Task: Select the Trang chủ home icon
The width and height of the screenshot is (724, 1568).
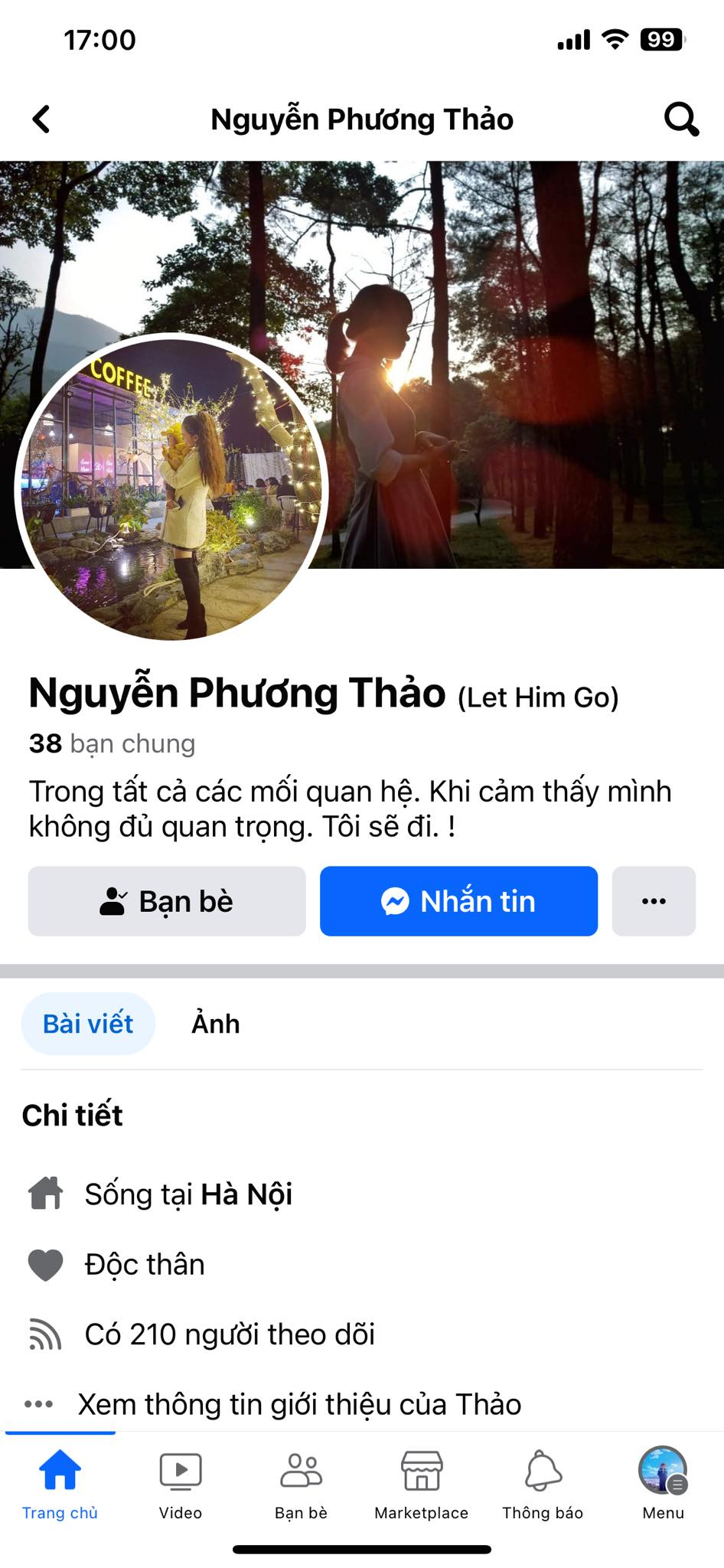Action: 60,1469
